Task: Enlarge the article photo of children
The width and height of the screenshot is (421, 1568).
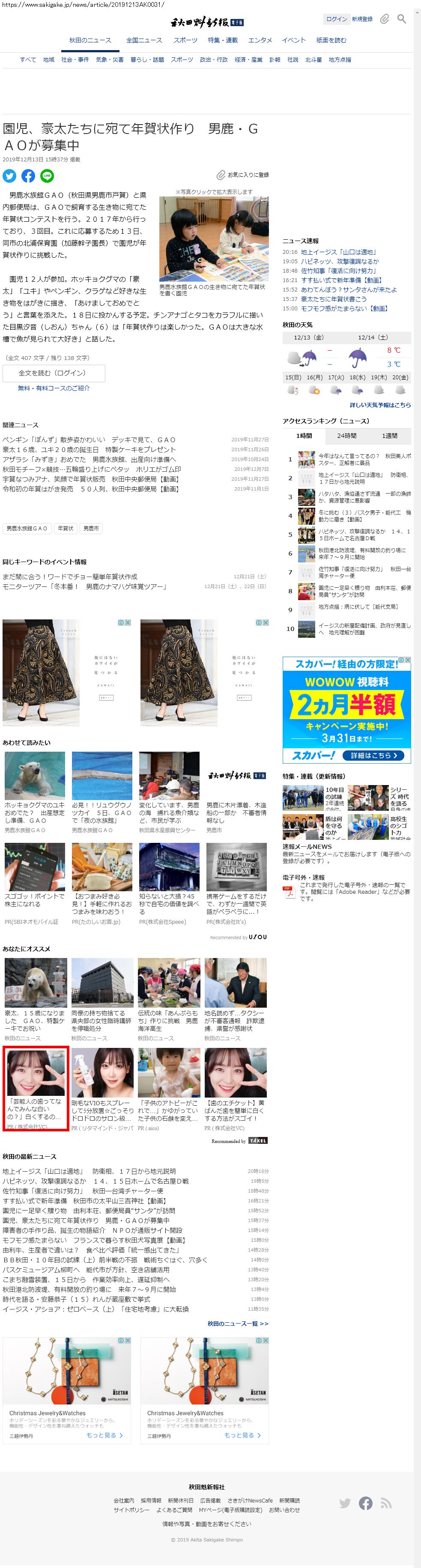Action: coord(213,238)
